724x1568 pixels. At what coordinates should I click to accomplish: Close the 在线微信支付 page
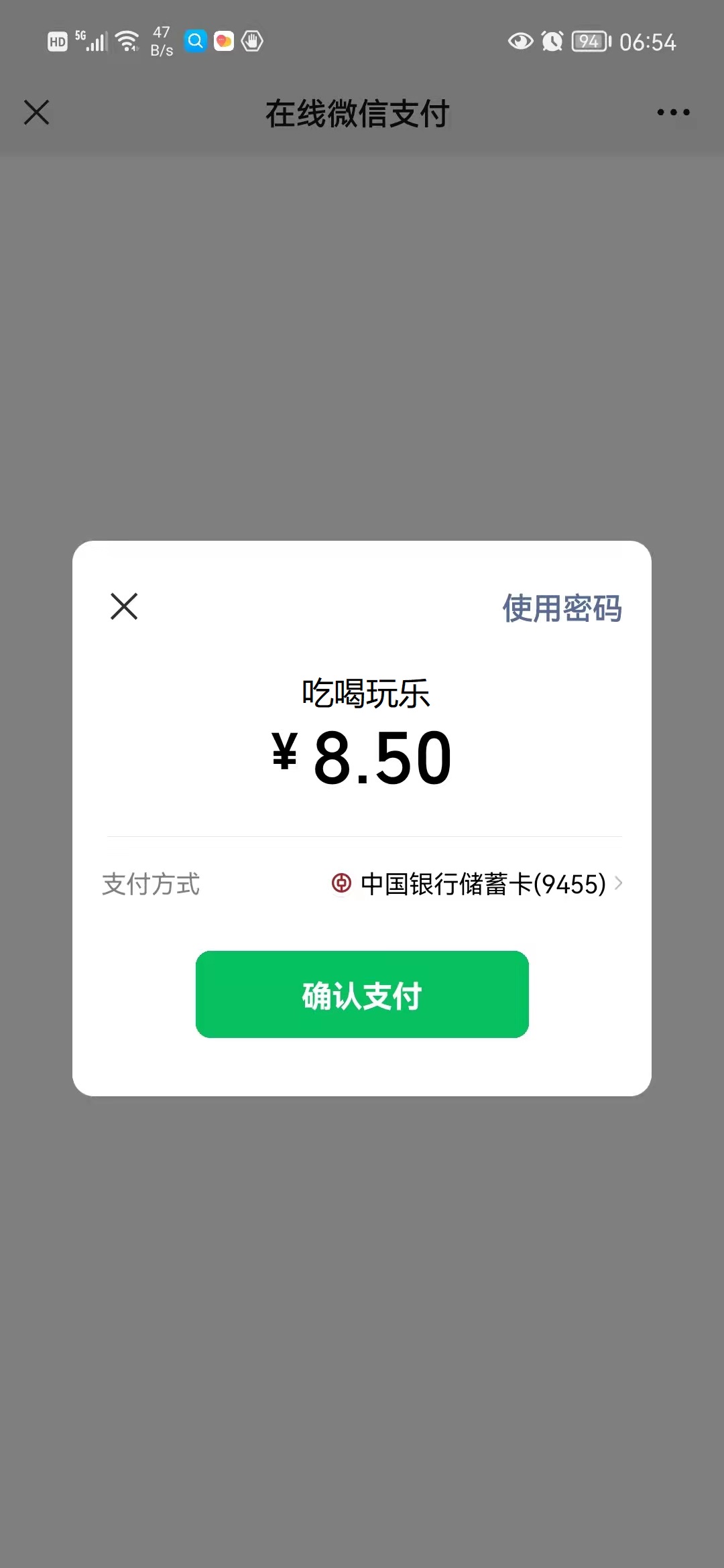pos(37,113)
